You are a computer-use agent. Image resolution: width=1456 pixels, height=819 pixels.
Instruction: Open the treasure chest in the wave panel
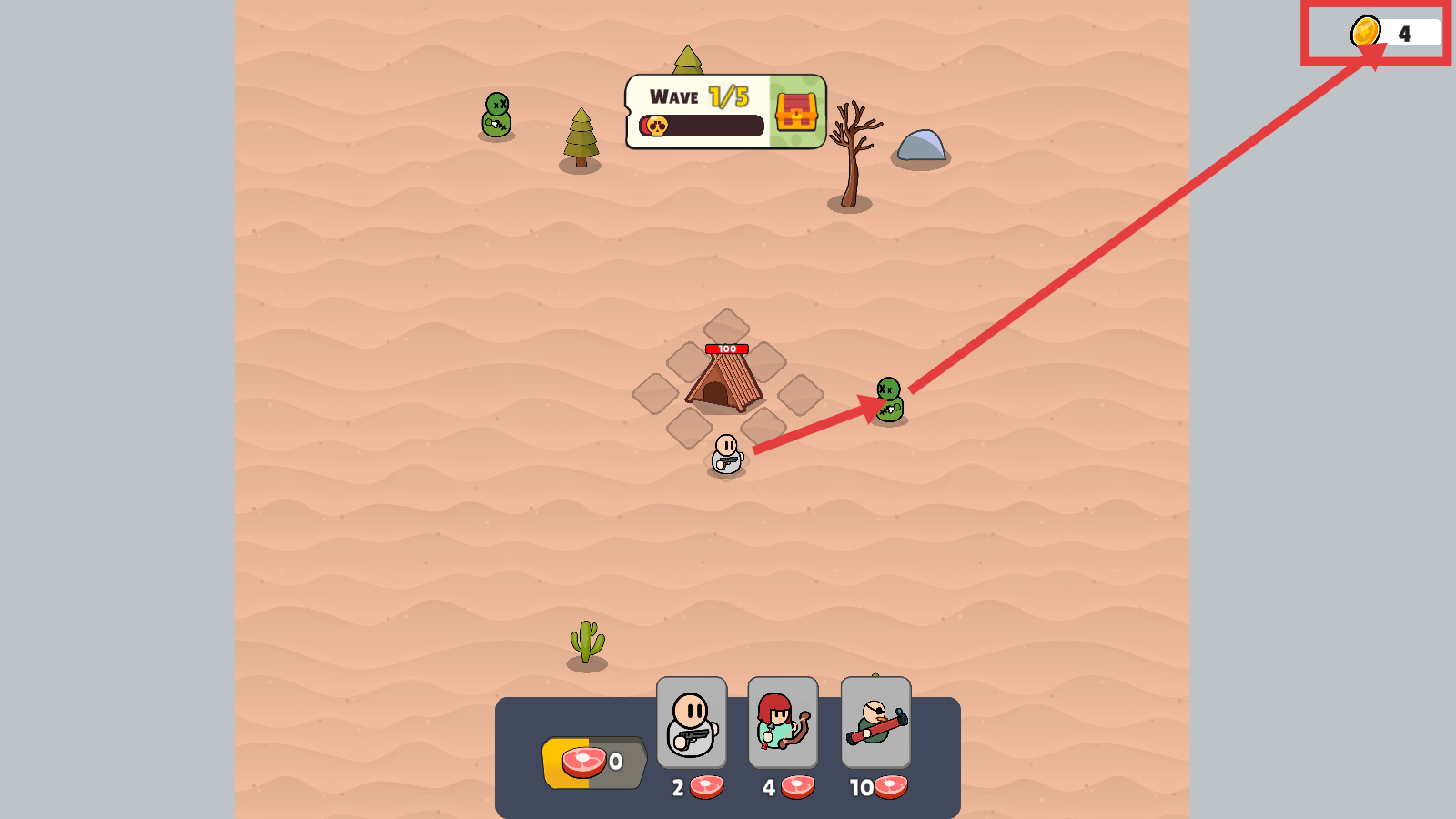[x=796, y=112]
